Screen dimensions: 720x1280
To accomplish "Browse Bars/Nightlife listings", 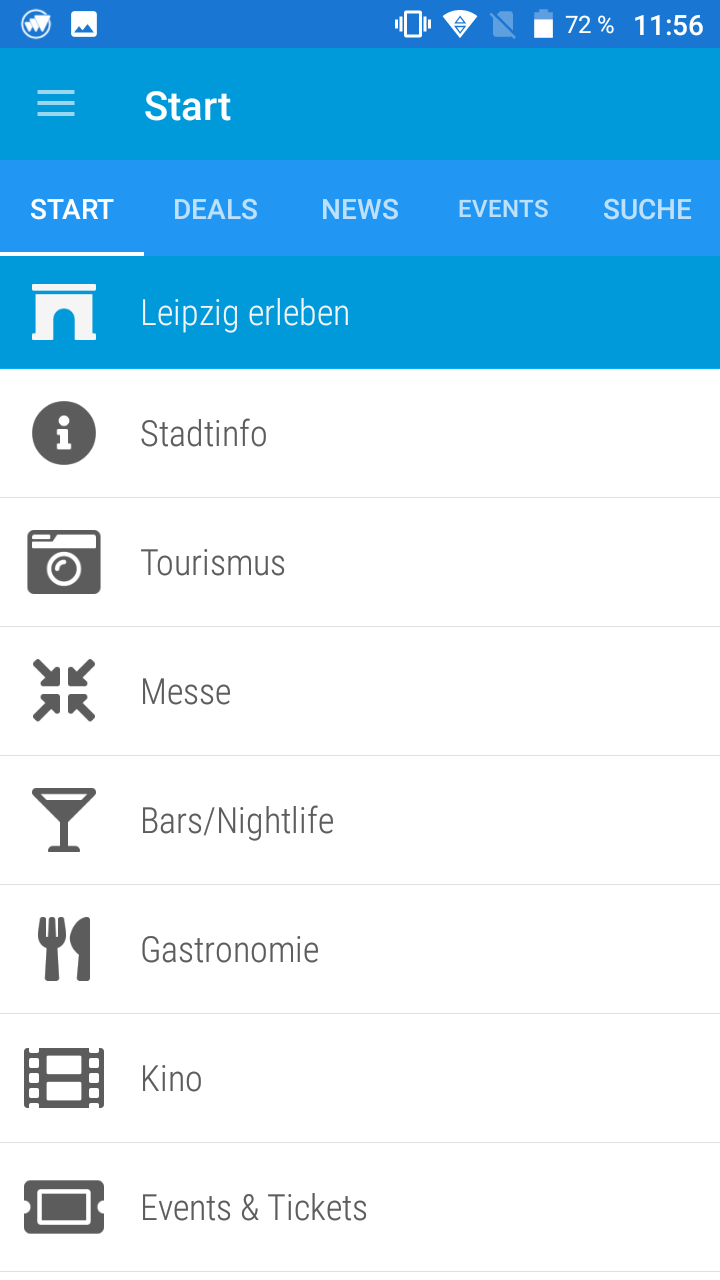I will [360, 820].
